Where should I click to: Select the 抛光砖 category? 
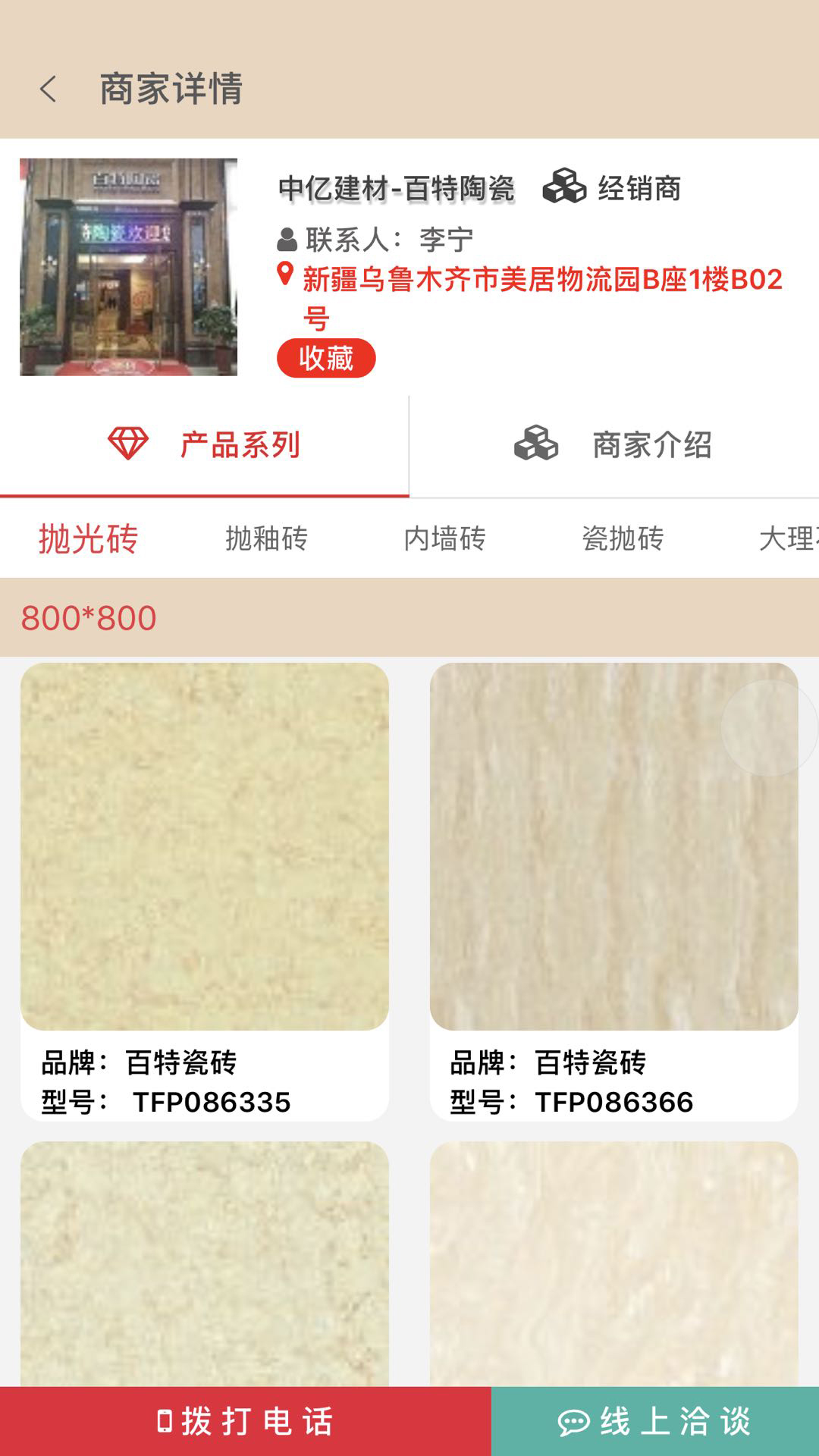[88, 539]
